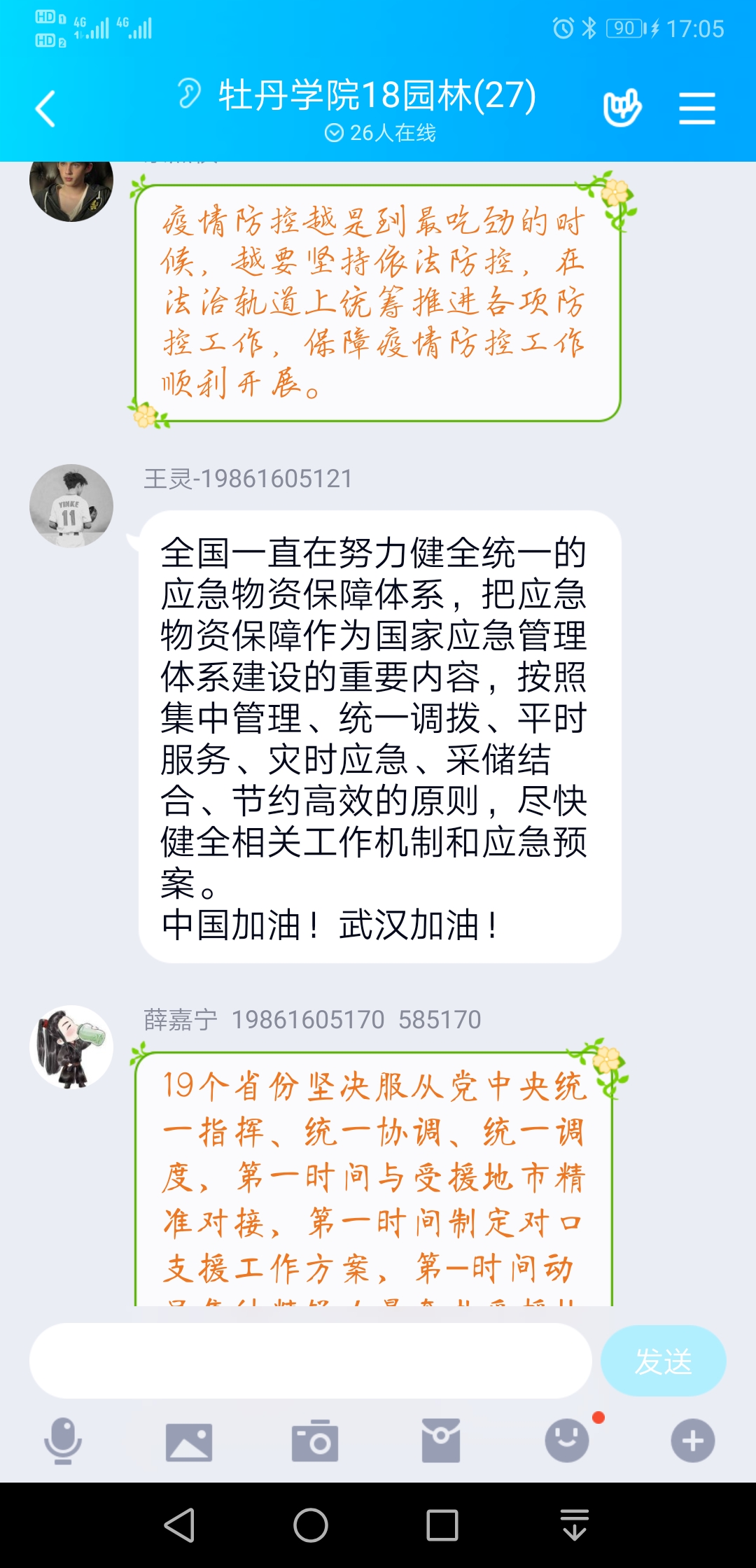The width and height of the screenshot is (756, 1568).
Task: Open the red envelope icon
Action: tap(441, 1441)
